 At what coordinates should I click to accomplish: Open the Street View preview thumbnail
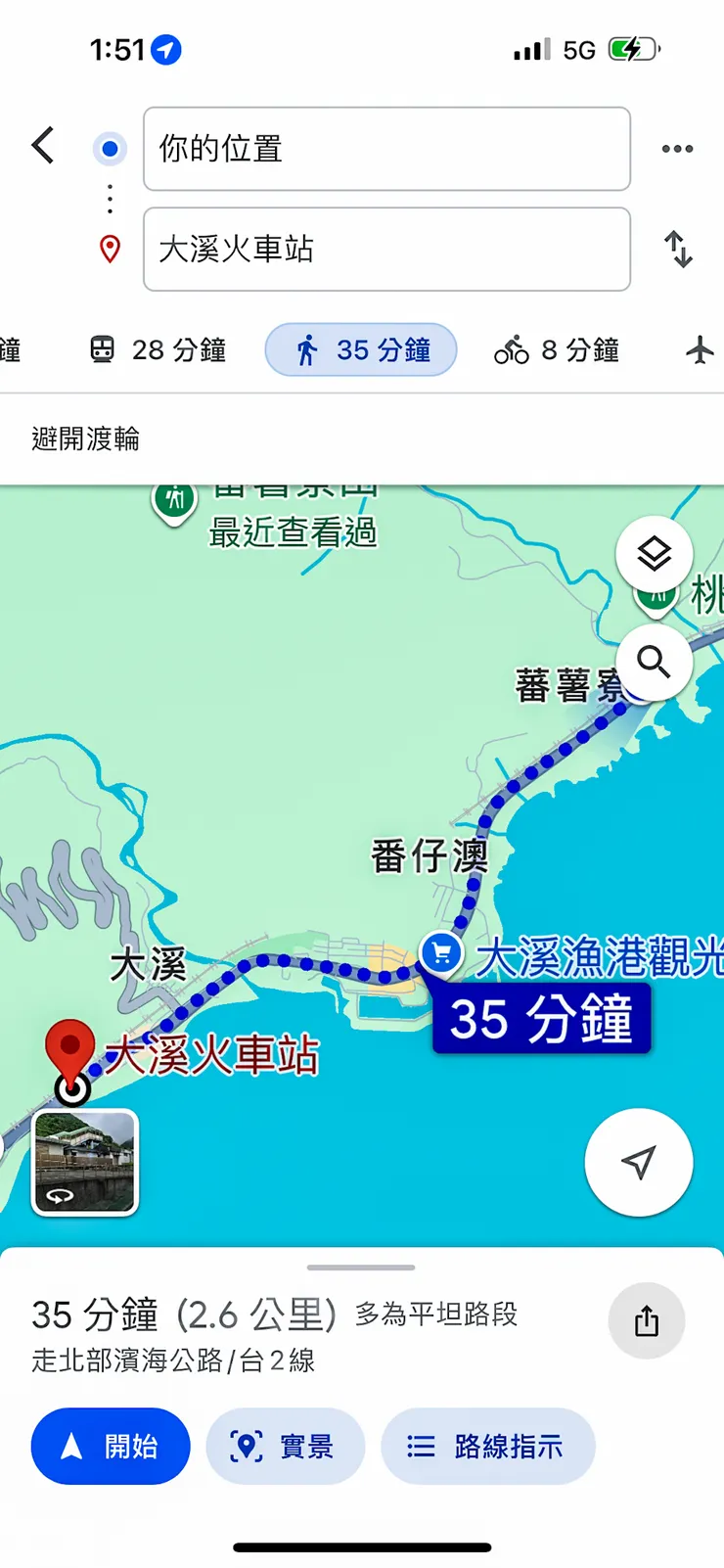click(x=84, y=1161)
